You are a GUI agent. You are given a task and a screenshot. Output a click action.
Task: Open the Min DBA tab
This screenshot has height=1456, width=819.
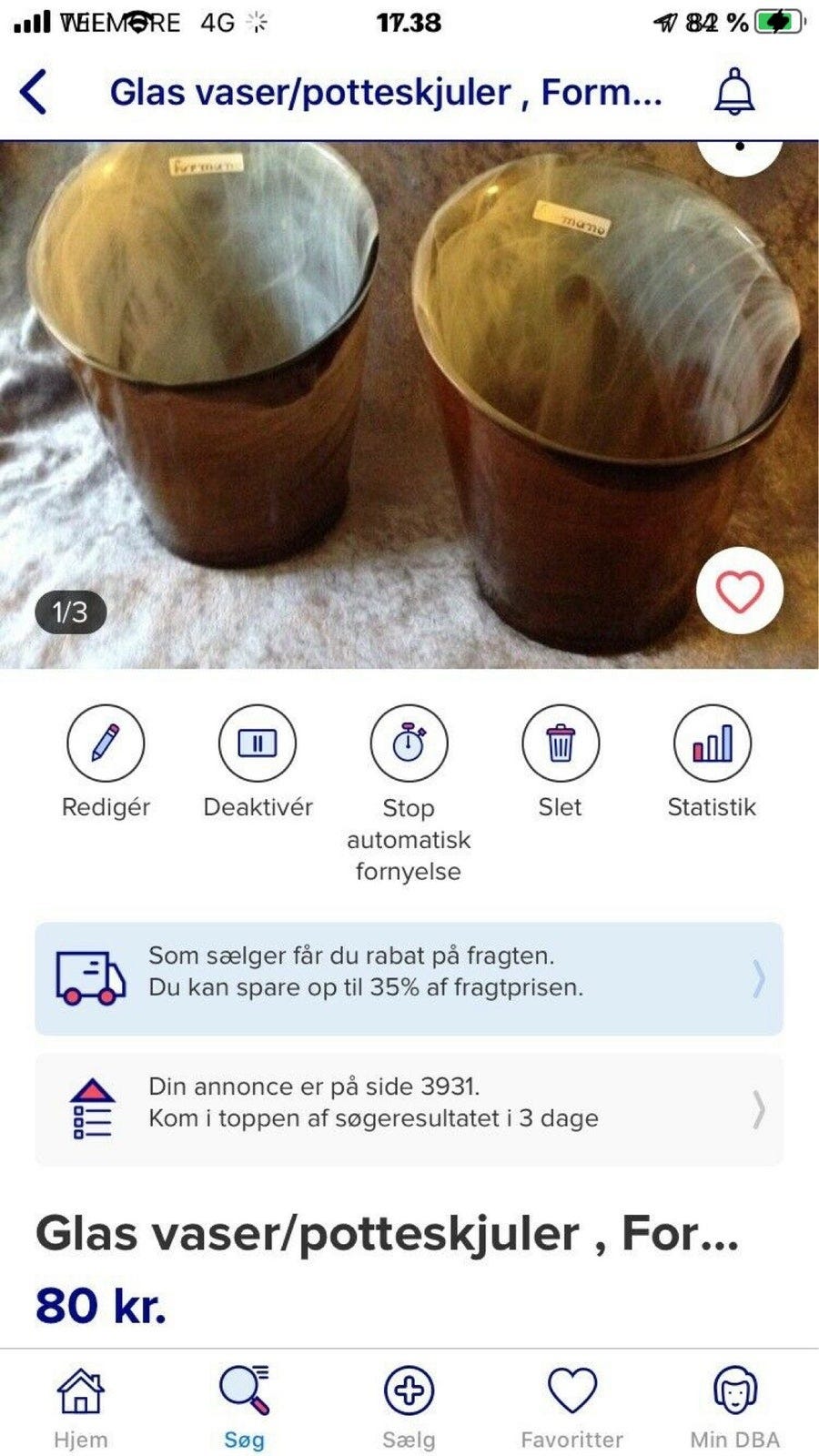pos(734,1406)
